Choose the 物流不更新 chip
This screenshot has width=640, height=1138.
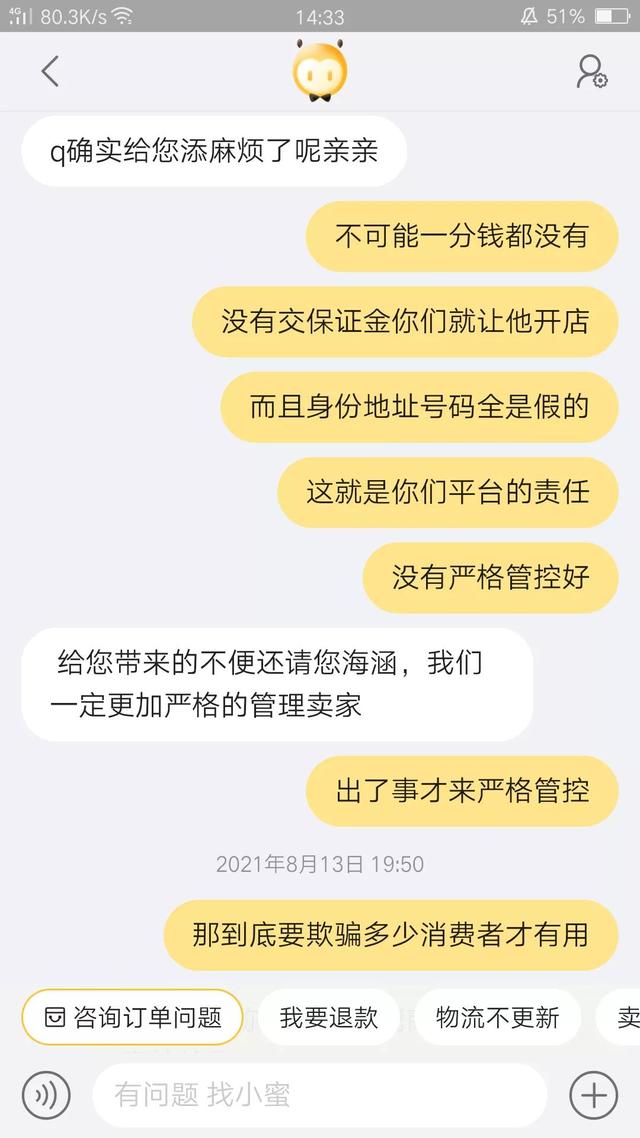[x=497, y=1018]
